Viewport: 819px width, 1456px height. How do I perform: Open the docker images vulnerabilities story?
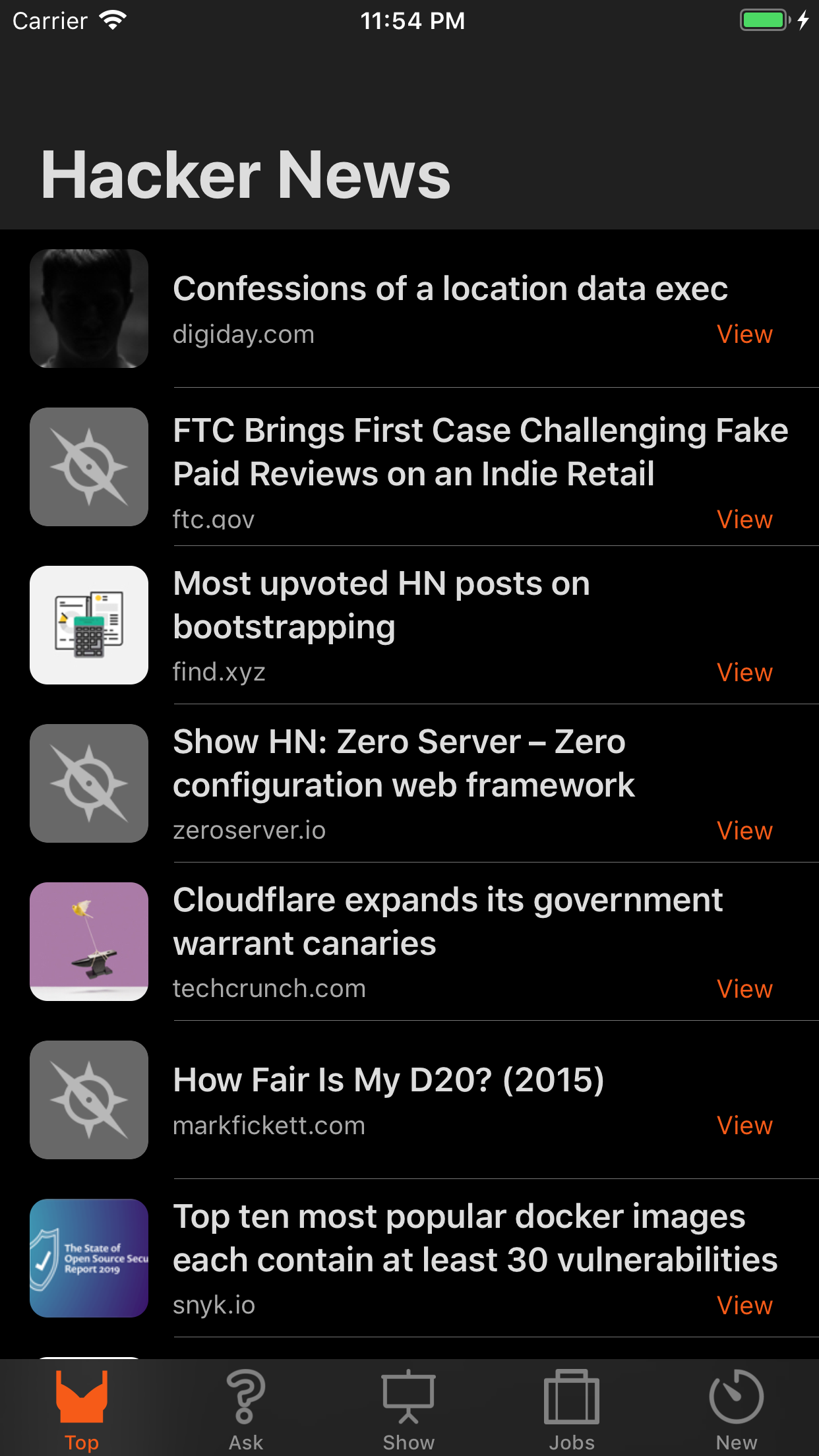pyautogui.click(x=475, y=1238)
